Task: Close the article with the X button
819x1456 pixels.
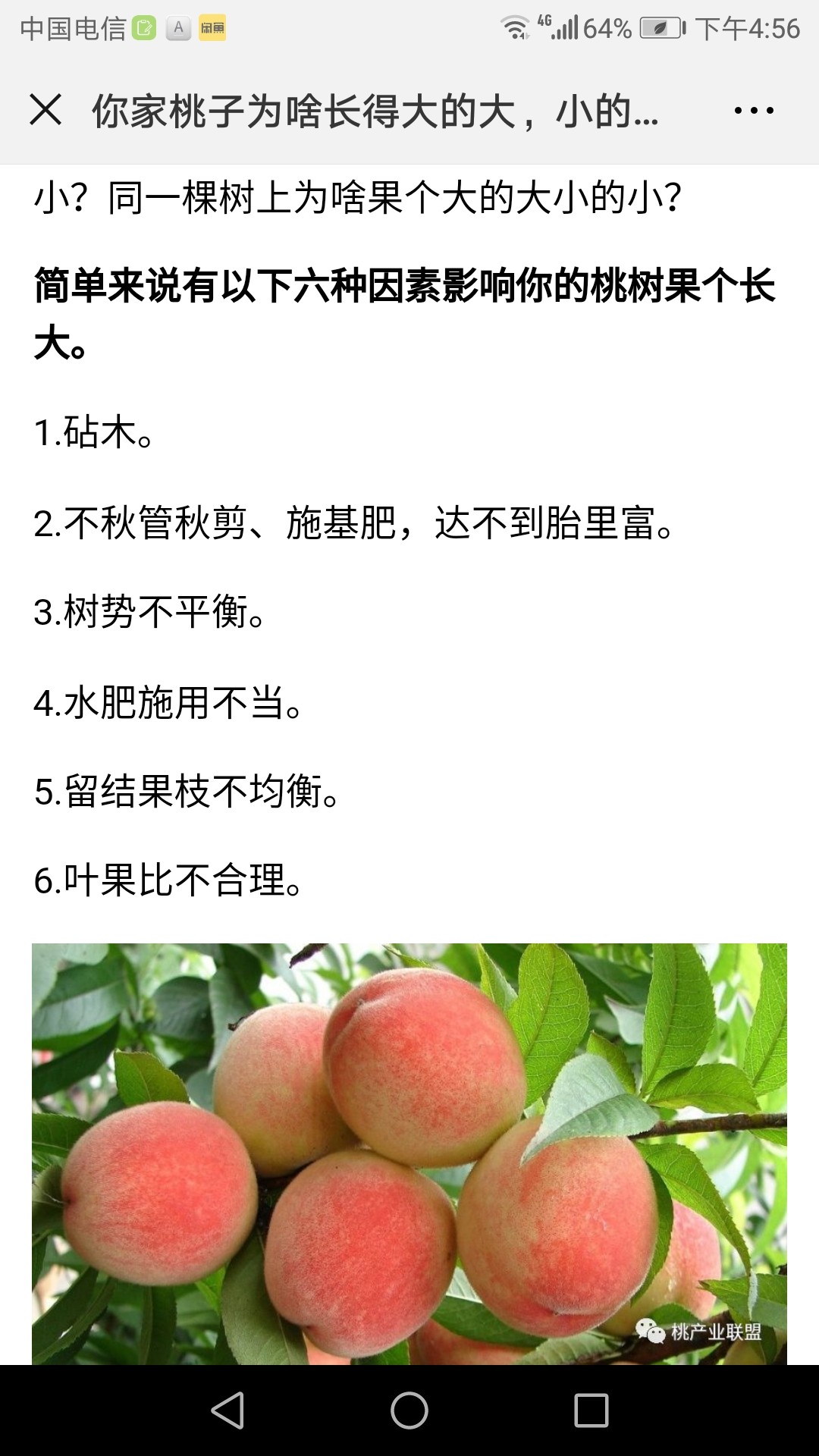Action: pyautogui.click(x=45, y=110)
